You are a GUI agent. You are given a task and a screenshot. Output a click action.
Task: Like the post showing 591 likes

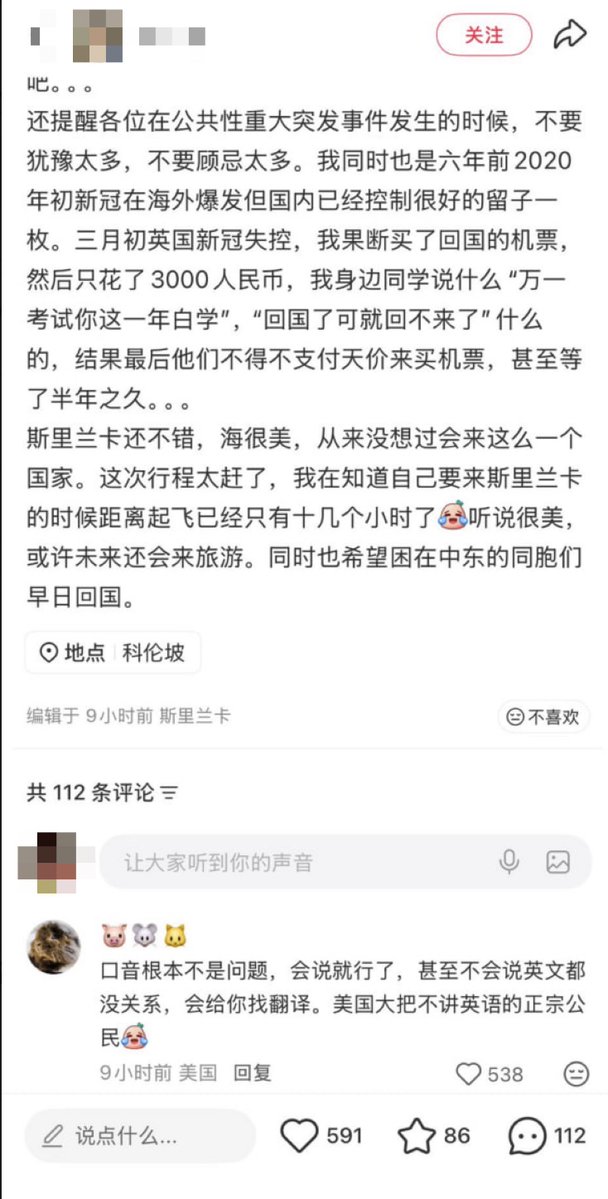299,1136
